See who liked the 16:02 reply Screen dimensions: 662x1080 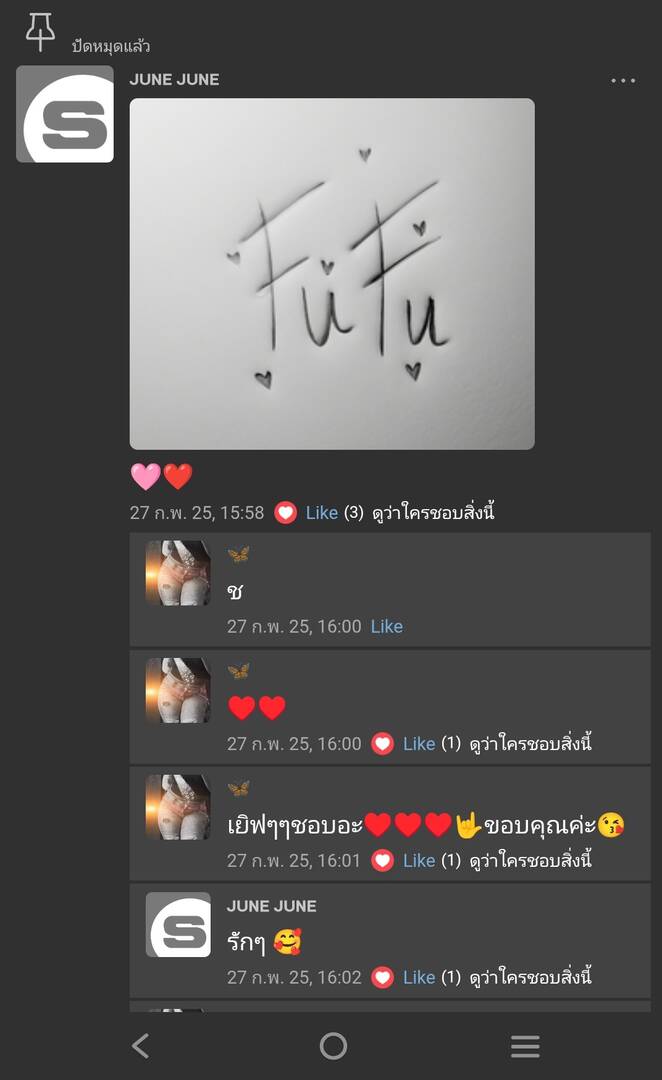click(x=530, y=978)
